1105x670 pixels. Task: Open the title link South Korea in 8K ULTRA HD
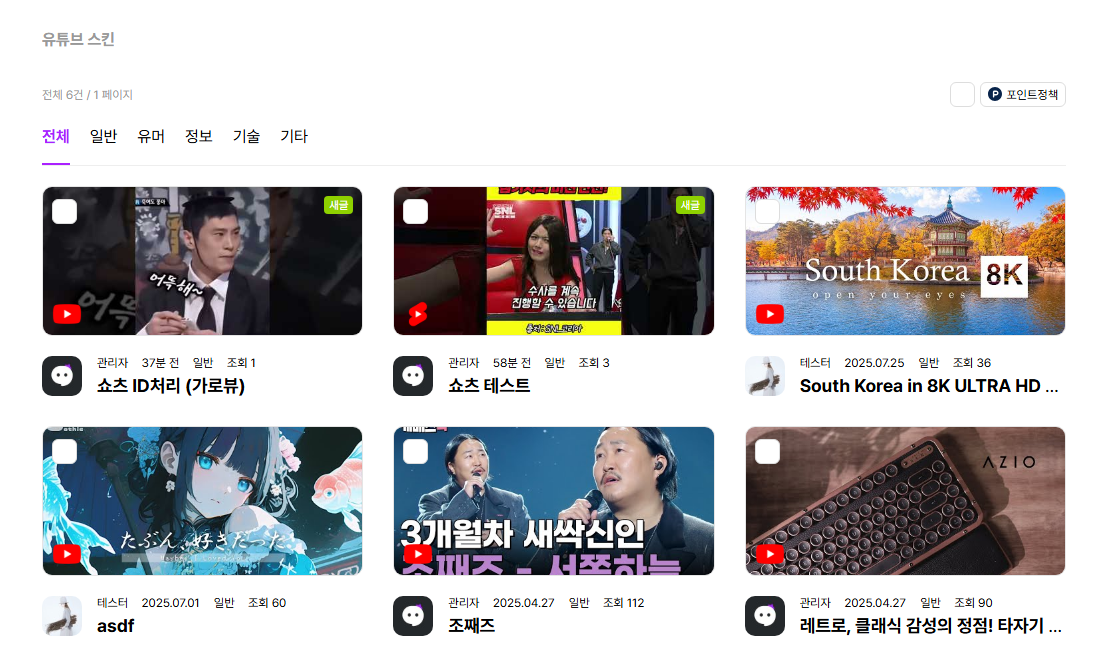pos(928,386)
